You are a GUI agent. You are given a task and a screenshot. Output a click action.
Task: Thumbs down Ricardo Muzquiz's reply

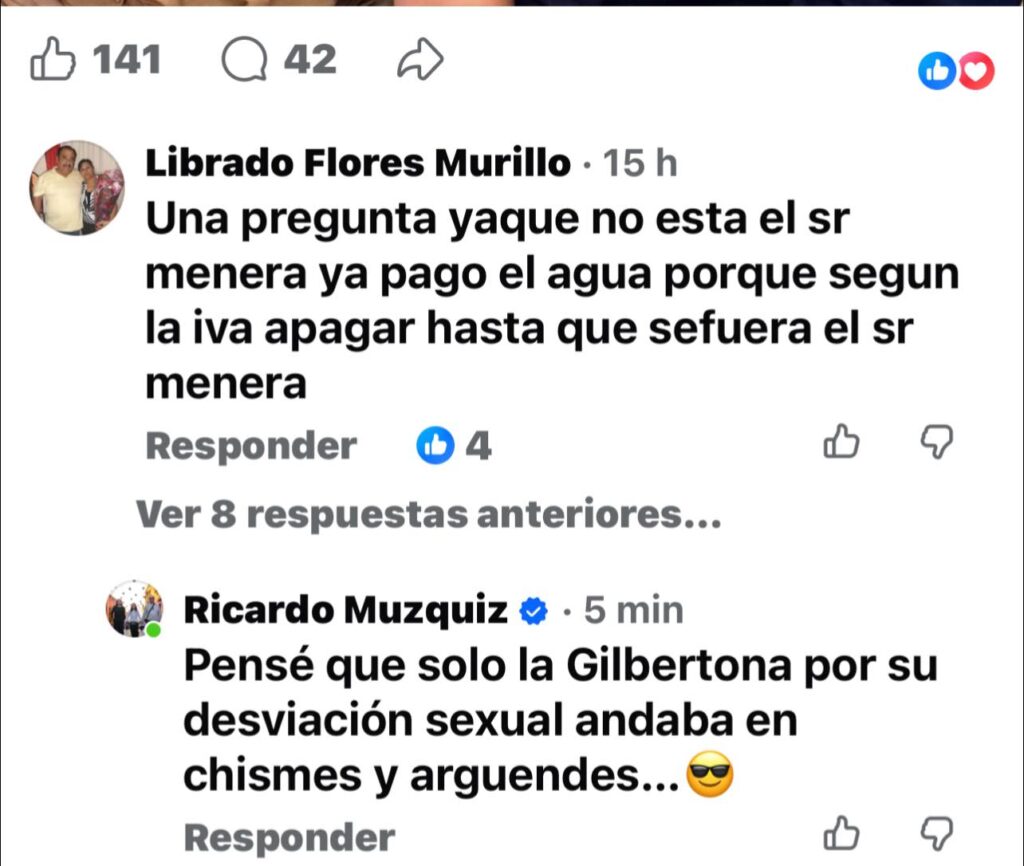pos(936,833)
